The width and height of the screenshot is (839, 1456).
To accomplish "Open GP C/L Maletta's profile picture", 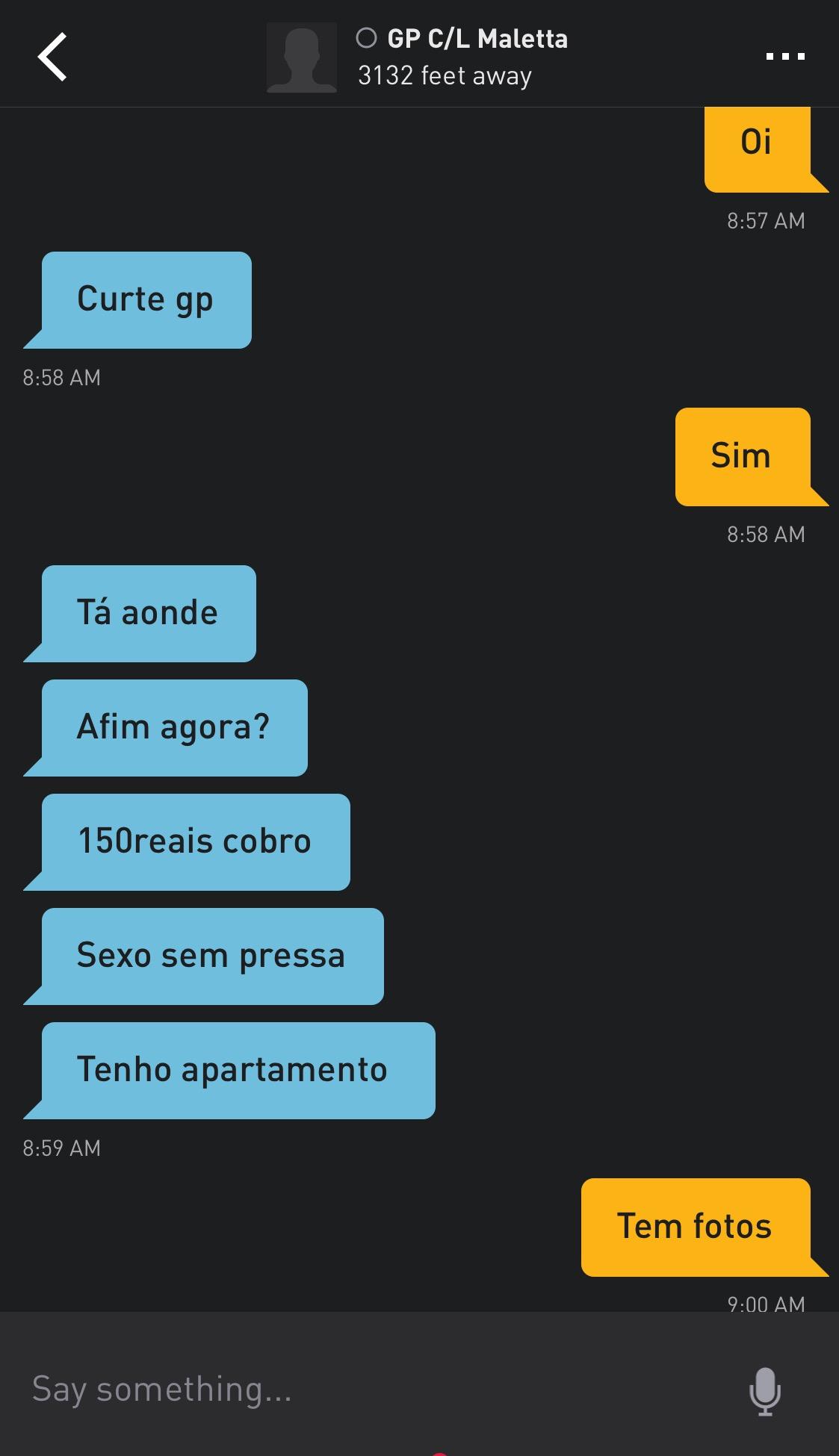I will tap(302, 57).
